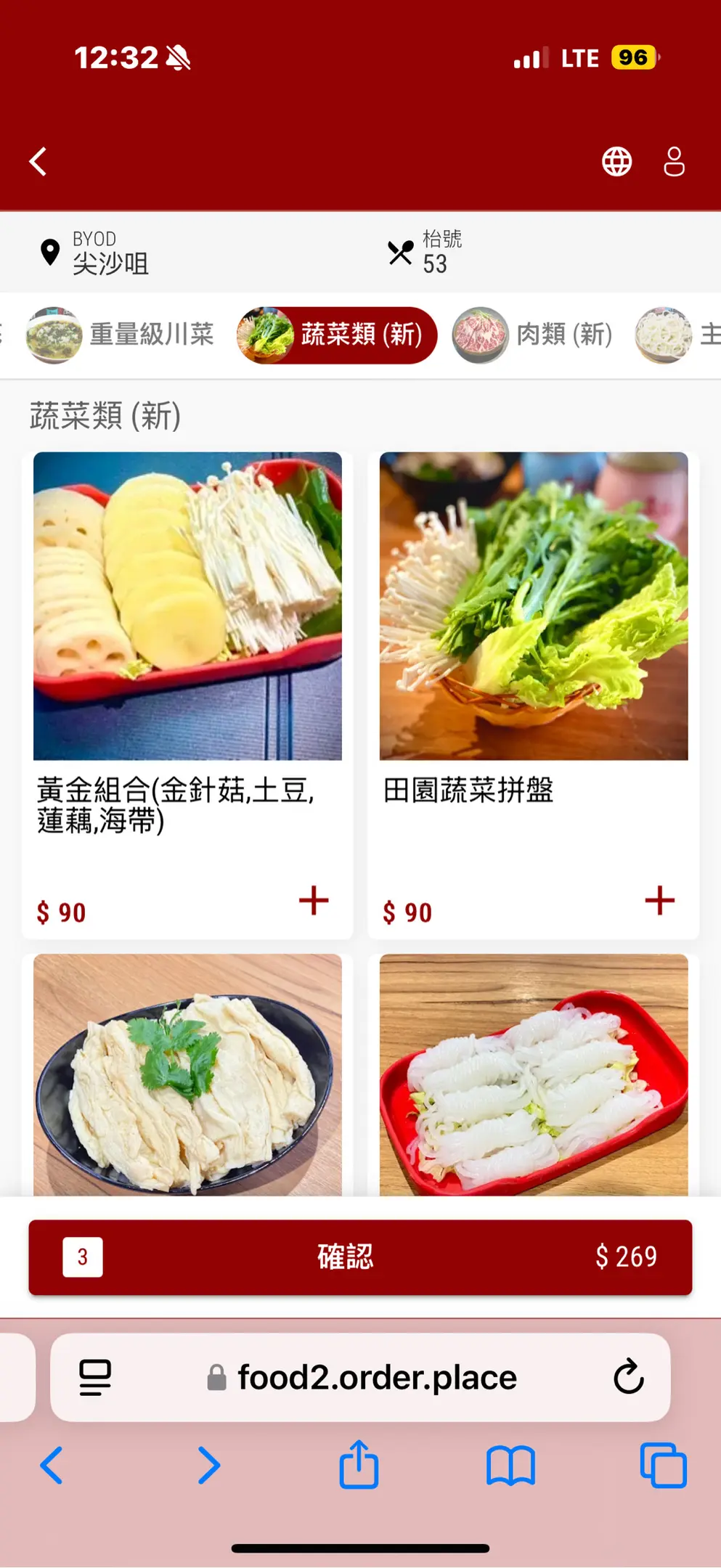
Task: Go back using the white header arrow
Action: (38, 161)
